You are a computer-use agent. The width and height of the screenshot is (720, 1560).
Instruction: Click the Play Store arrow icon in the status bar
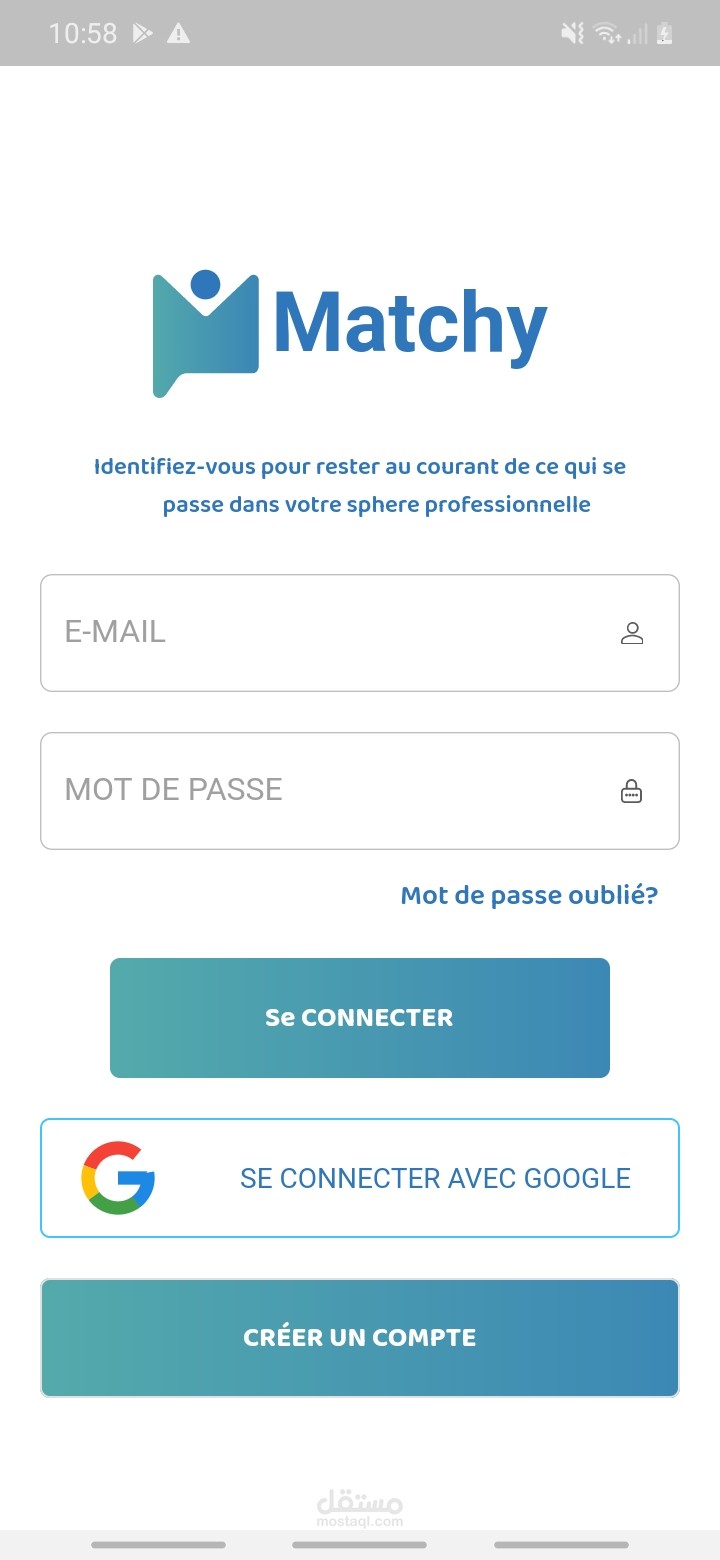coord(142,32)
